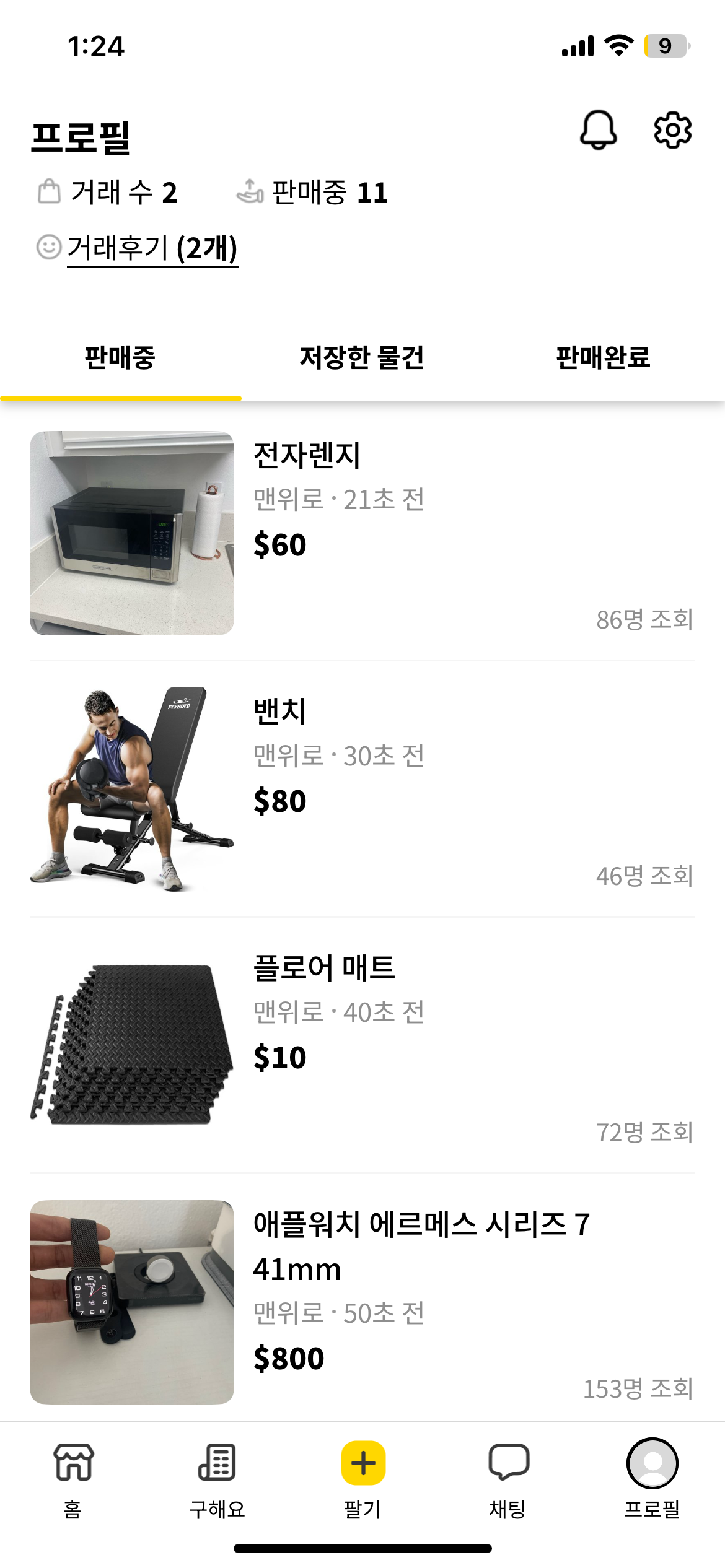Select the 판매중 tab
The height and width of the screenshot is (1568, 725).
point(120,358)
